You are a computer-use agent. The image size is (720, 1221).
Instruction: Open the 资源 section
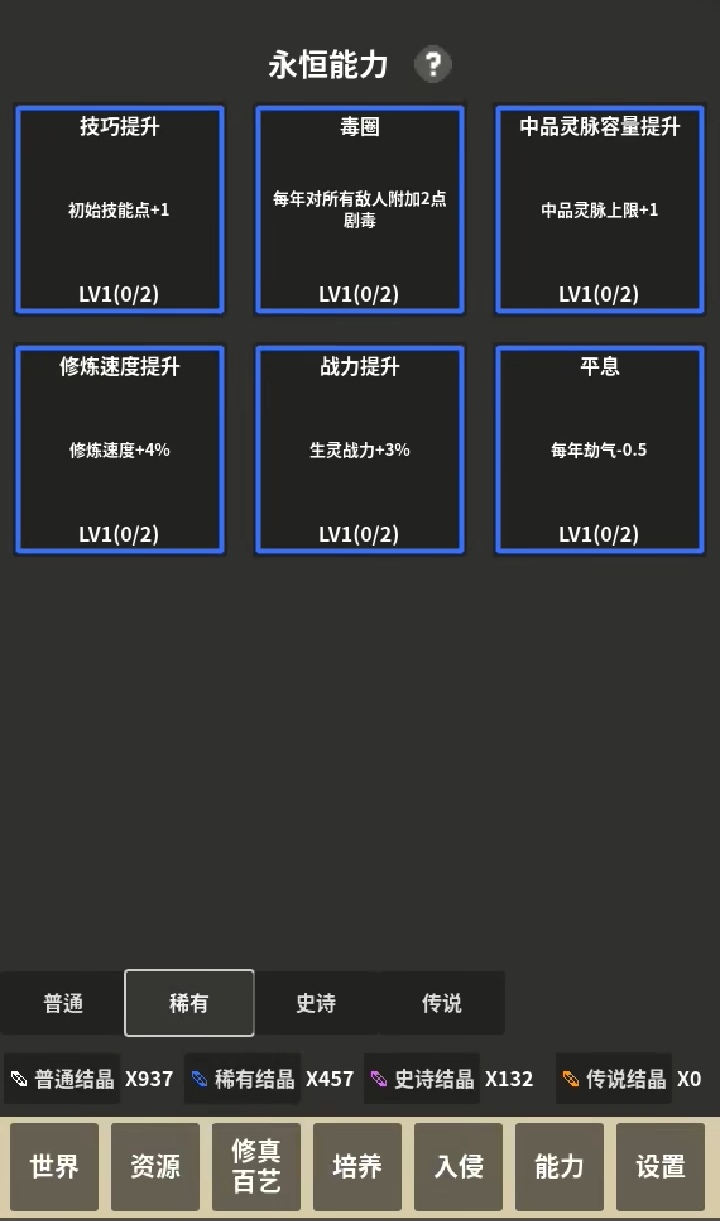pos(156,1166)
